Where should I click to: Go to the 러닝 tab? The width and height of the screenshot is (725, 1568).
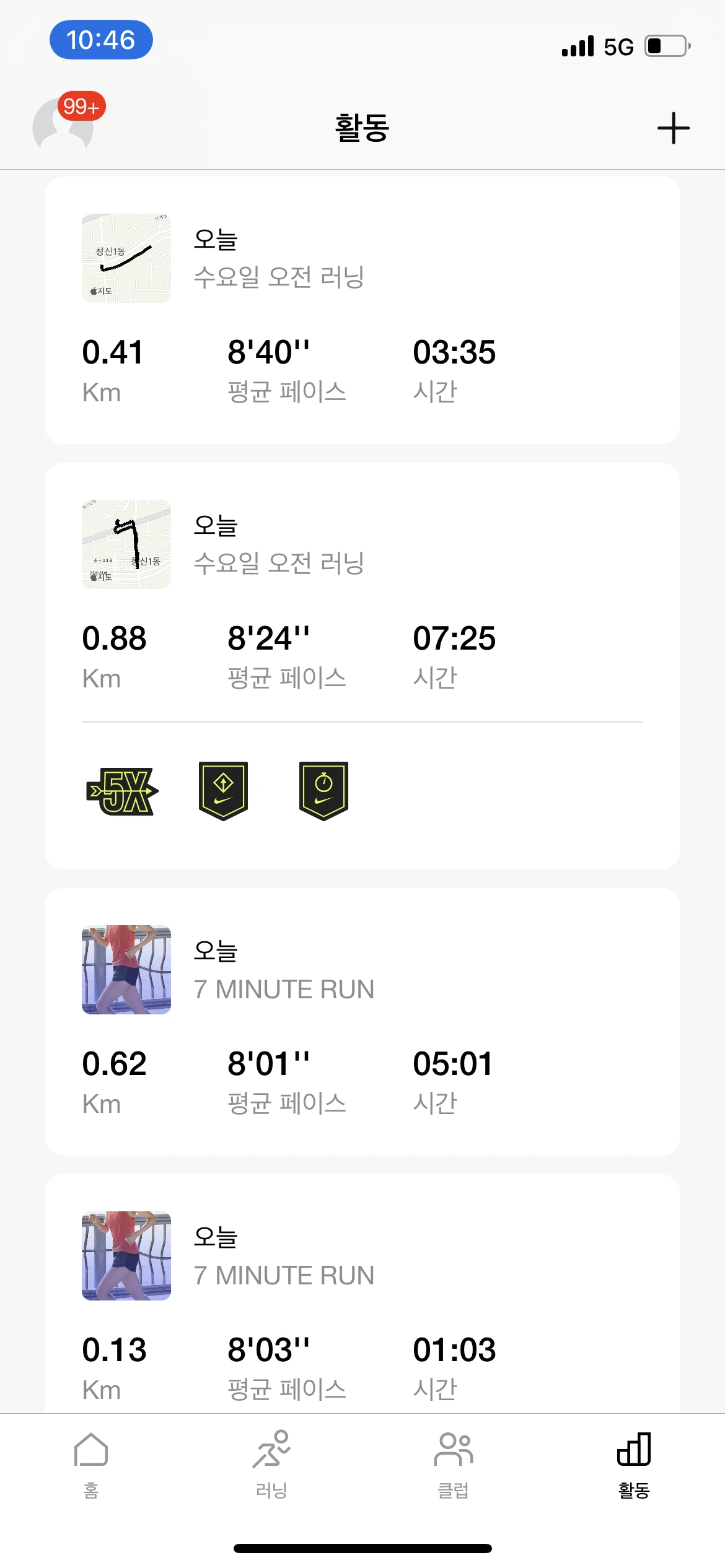pyautogui.click(x=271, y=1464)
